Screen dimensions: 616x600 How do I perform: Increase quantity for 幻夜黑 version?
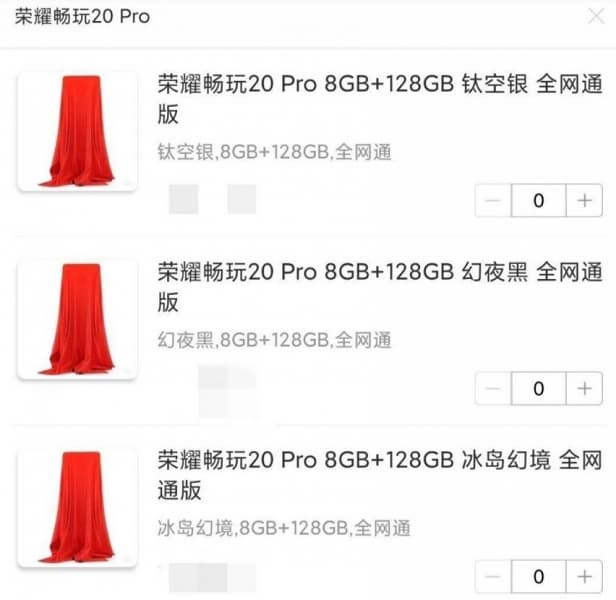point(584,388)
